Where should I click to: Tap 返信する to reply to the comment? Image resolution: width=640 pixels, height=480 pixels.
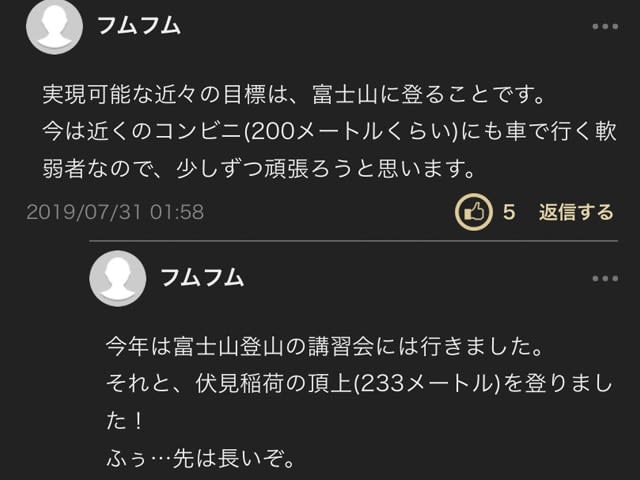pyautogui.click(x=576, y=212)
